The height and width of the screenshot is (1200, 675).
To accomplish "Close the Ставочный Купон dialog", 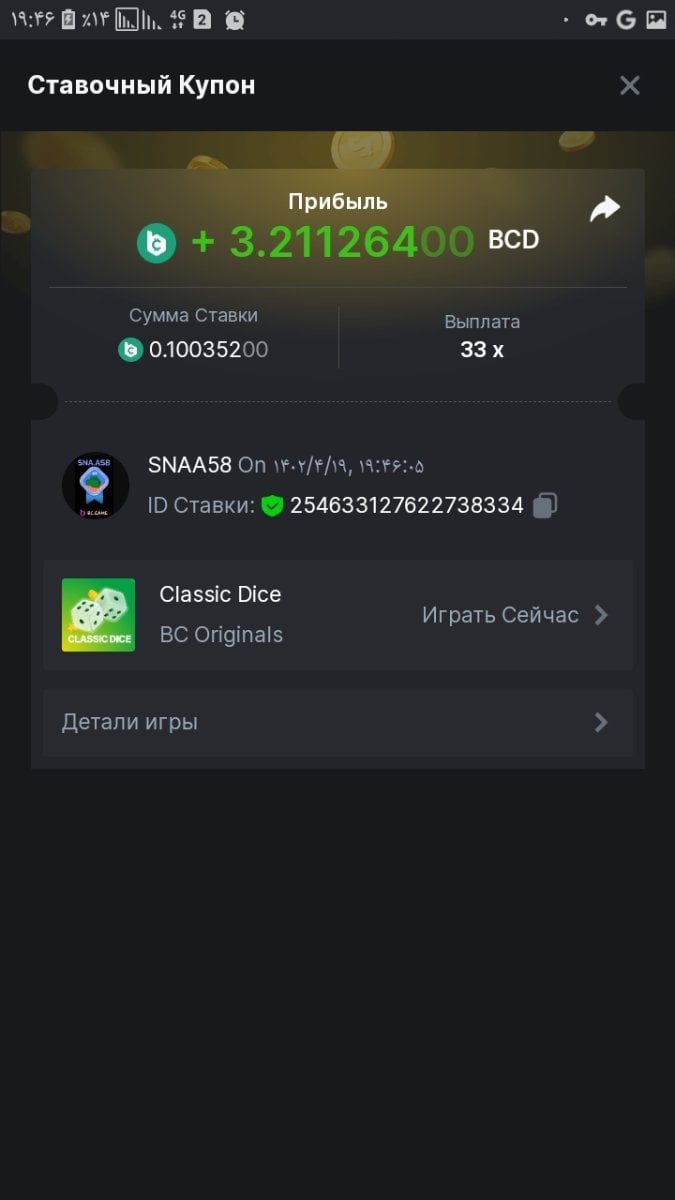I will click(x=629, y=86).
